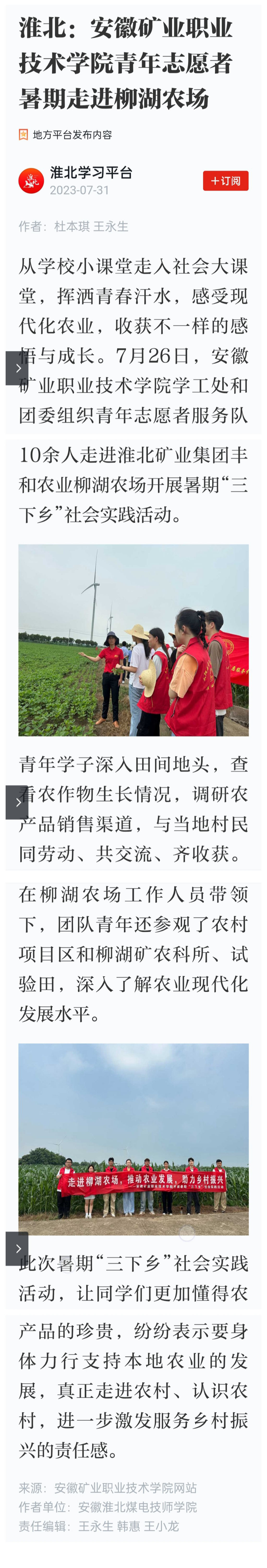
Task: Subscribe to 淮北学习平台 with 订阅 button
Action: (x=225, y=181)
